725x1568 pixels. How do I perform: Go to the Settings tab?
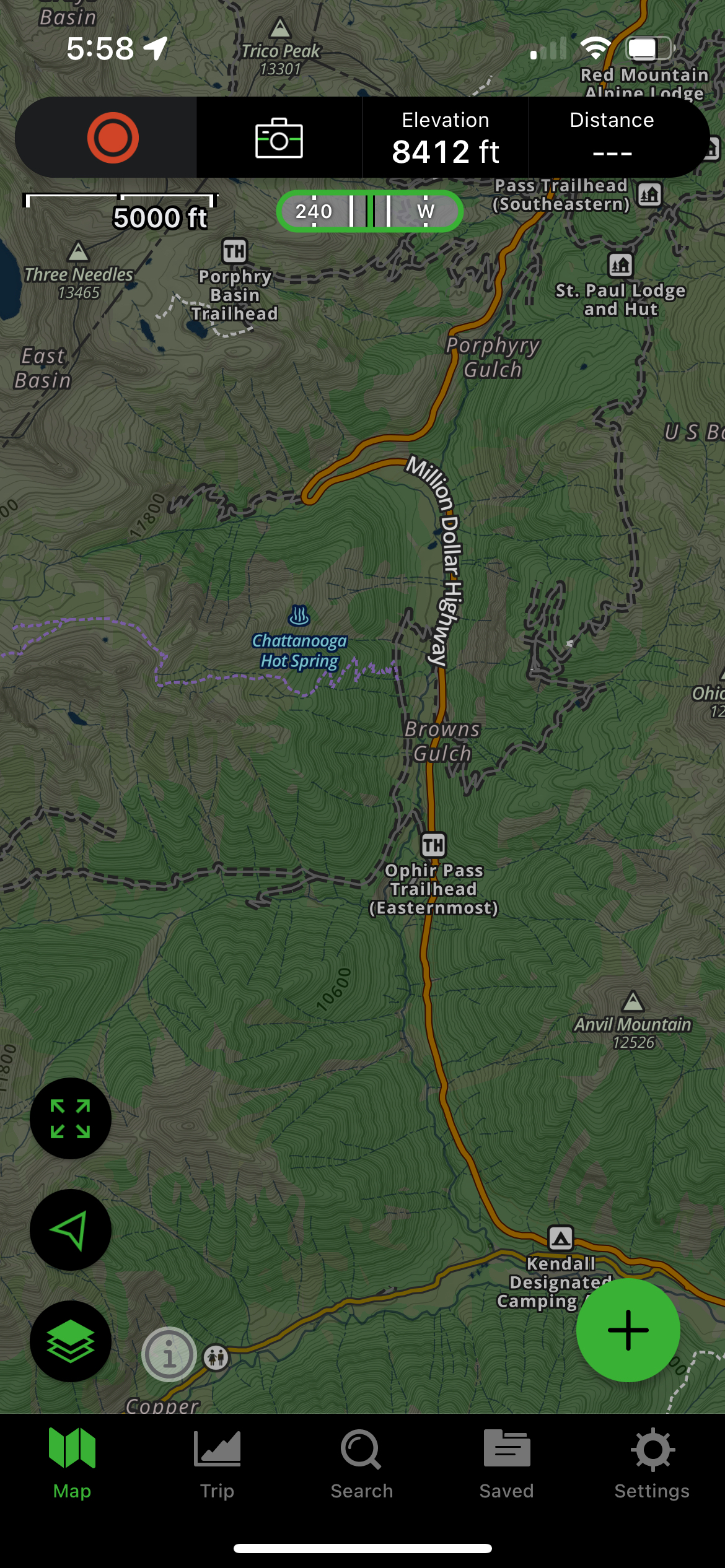[652, 1465]
